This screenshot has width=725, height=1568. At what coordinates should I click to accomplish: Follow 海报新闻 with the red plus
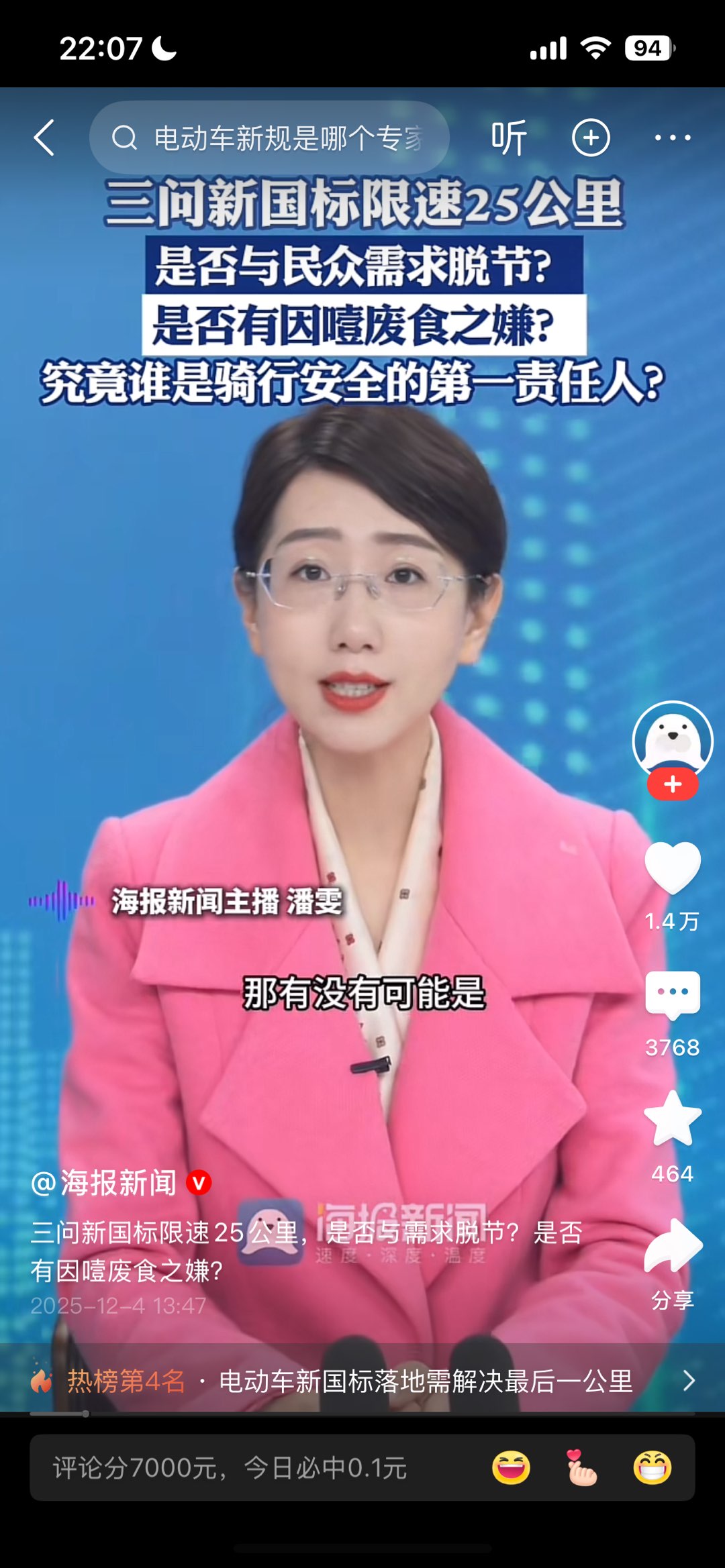click(672, 785)
